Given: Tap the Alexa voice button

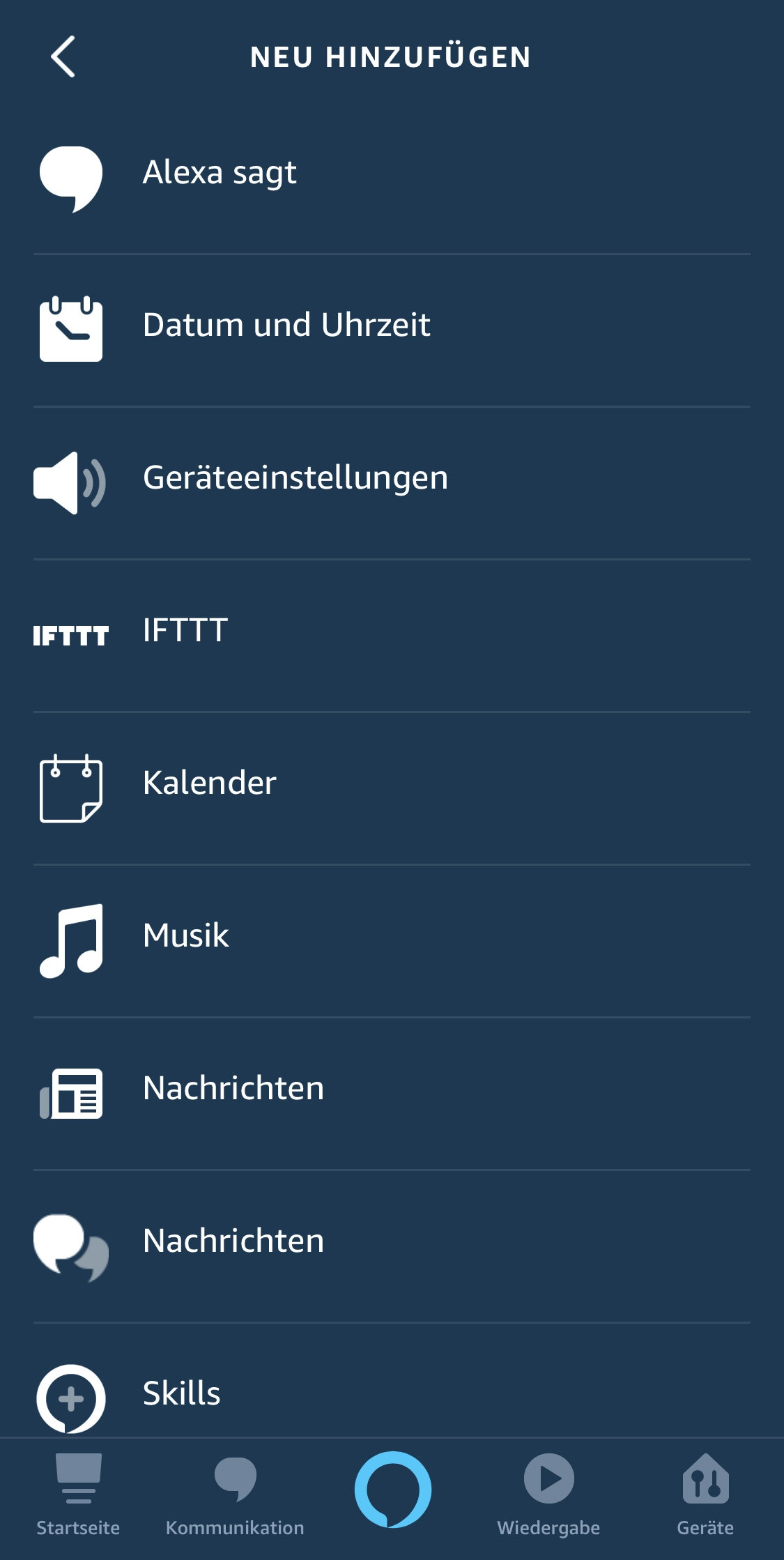Looking at the screenshot, I should pyautogui.click(x=392, y=1490).
